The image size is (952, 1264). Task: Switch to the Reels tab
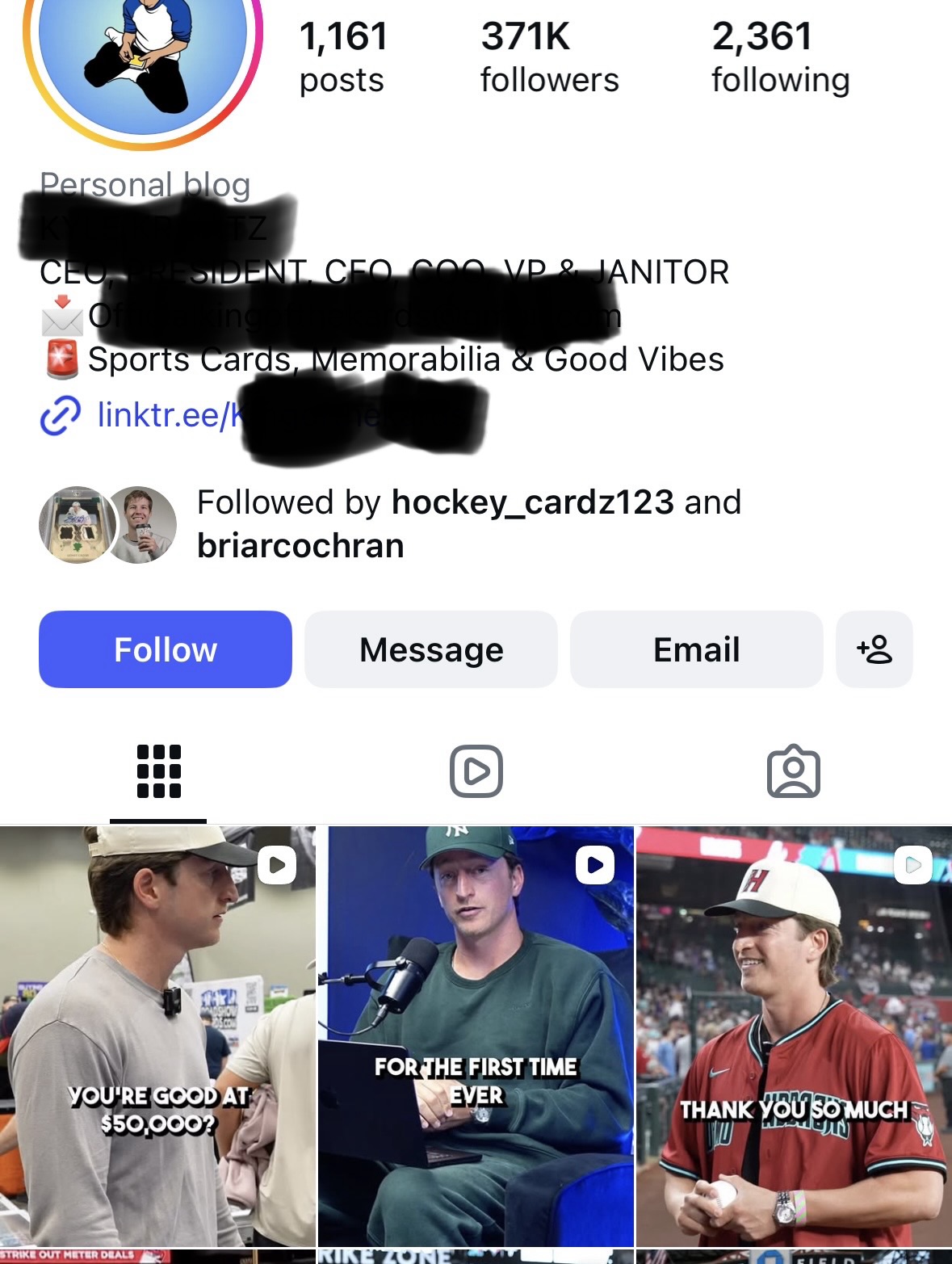point(476,771)
